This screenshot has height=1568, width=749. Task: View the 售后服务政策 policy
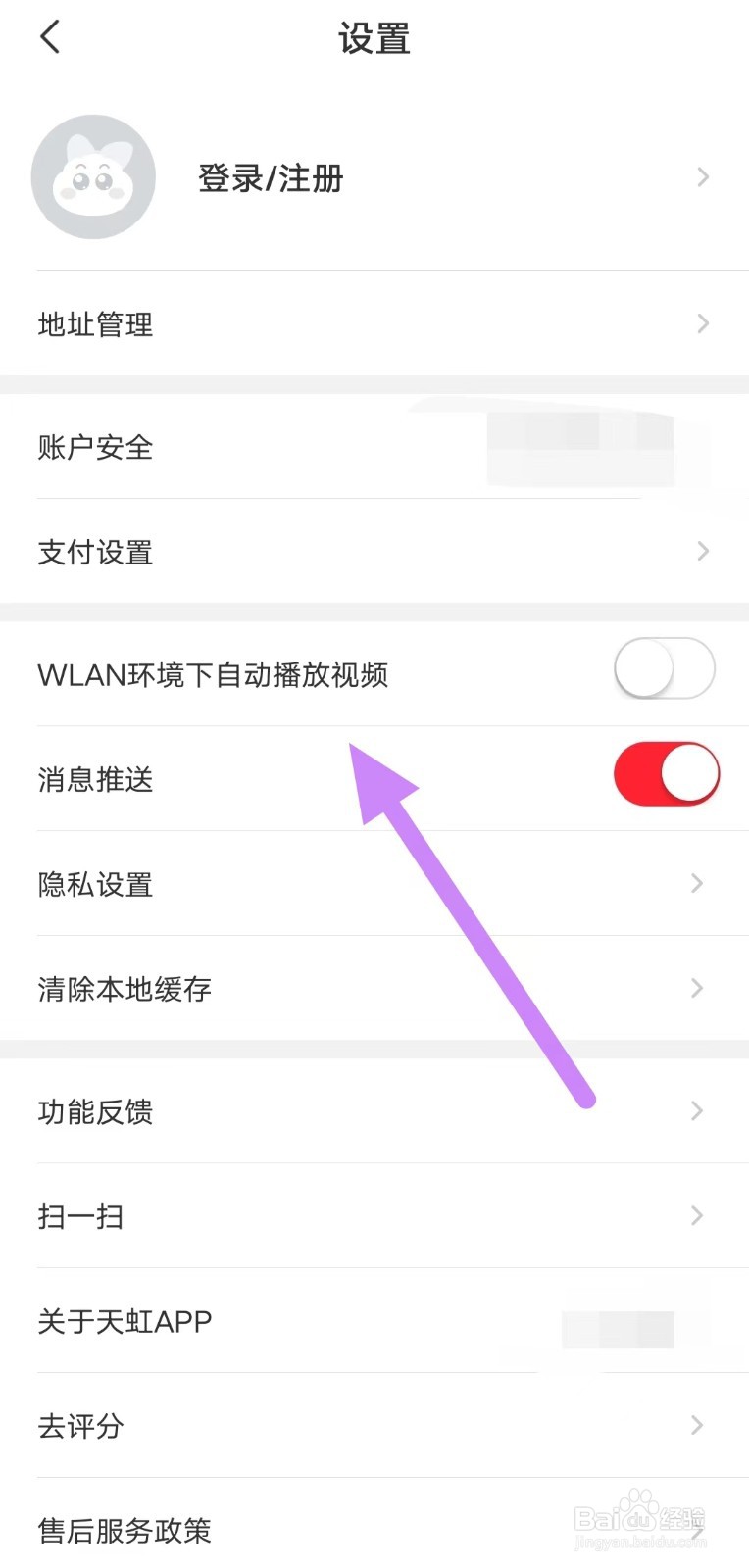125,1531
